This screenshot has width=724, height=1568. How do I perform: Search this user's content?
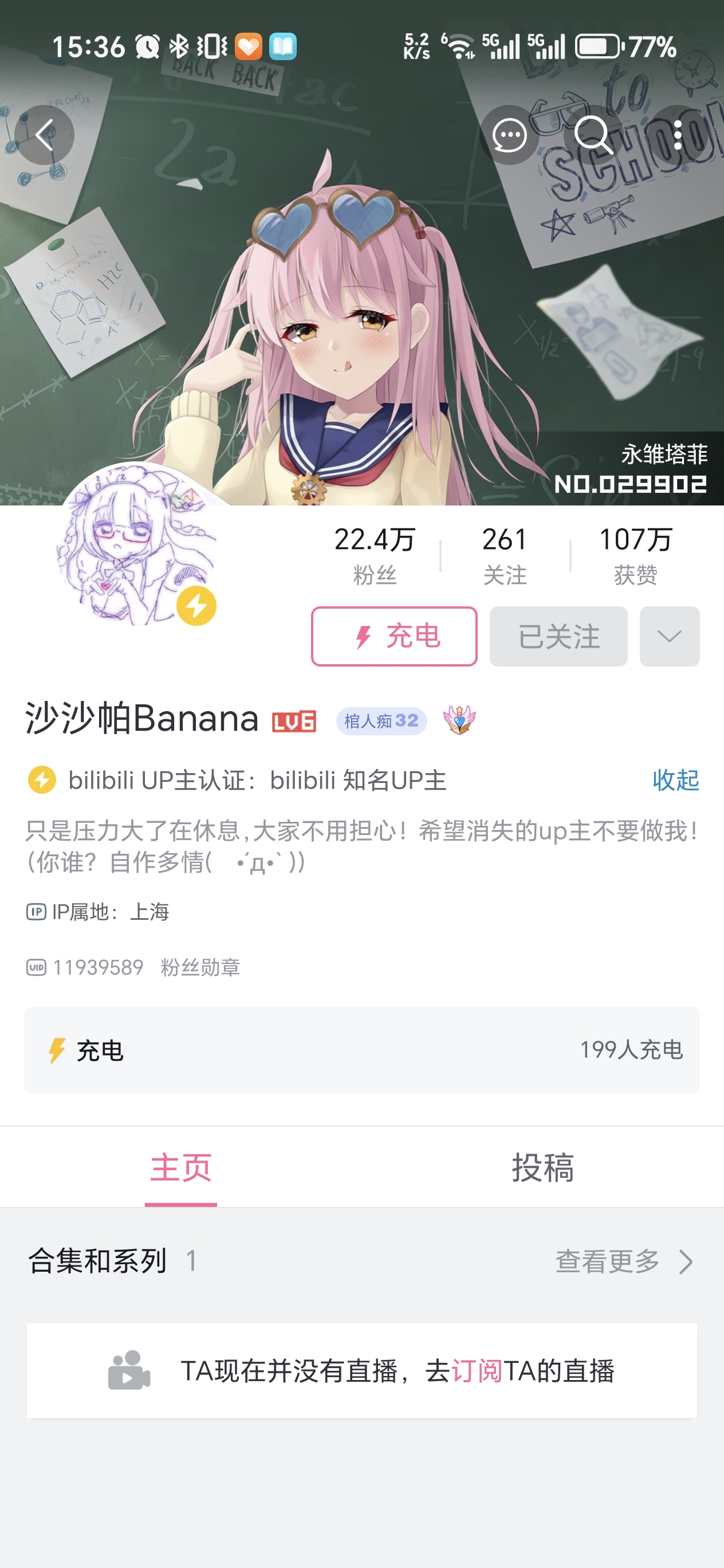(593, 135)
